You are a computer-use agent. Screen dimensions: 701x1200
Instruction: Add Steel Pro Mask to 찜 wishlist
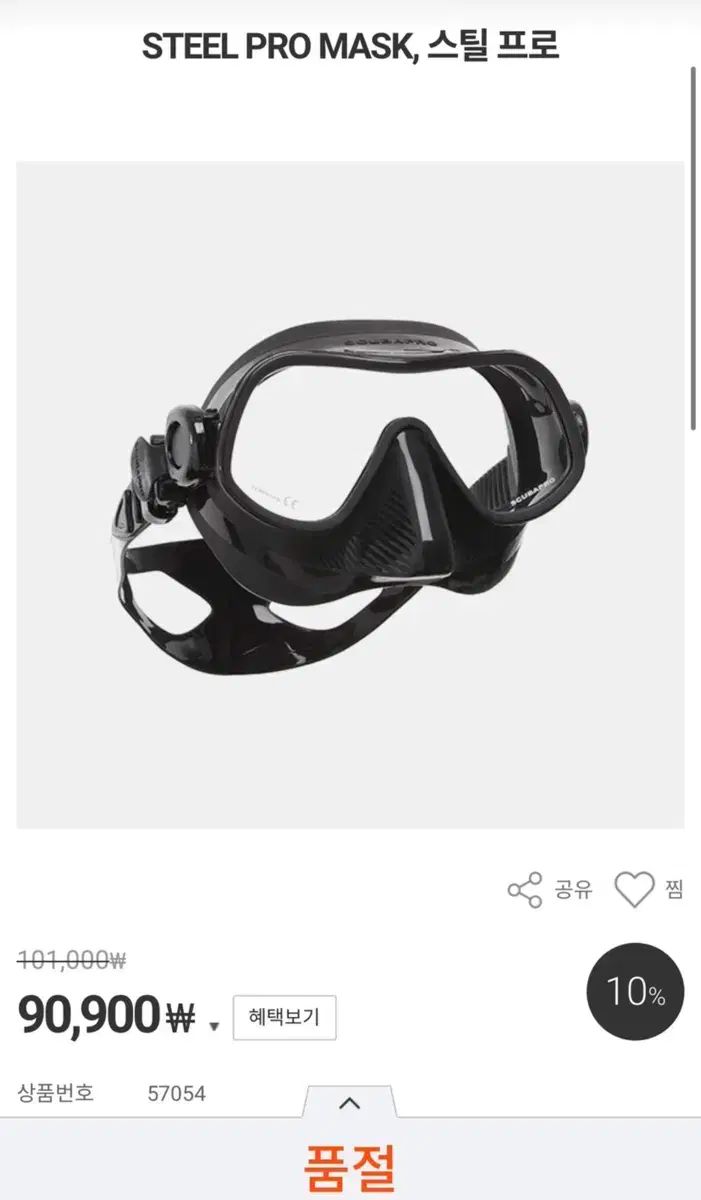648,889
